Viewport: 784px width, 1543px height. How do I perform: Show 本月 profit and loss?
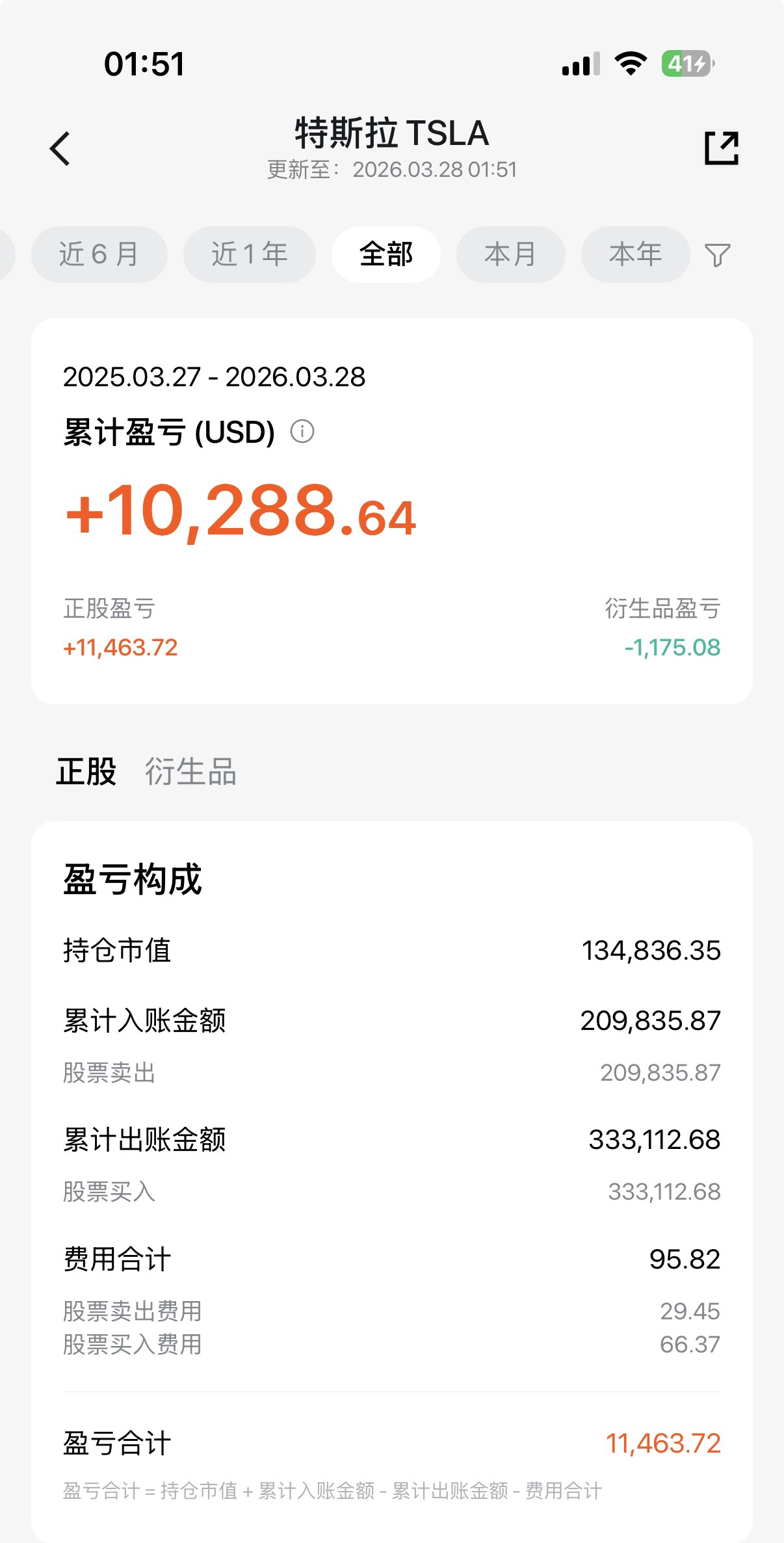[510, 254]
